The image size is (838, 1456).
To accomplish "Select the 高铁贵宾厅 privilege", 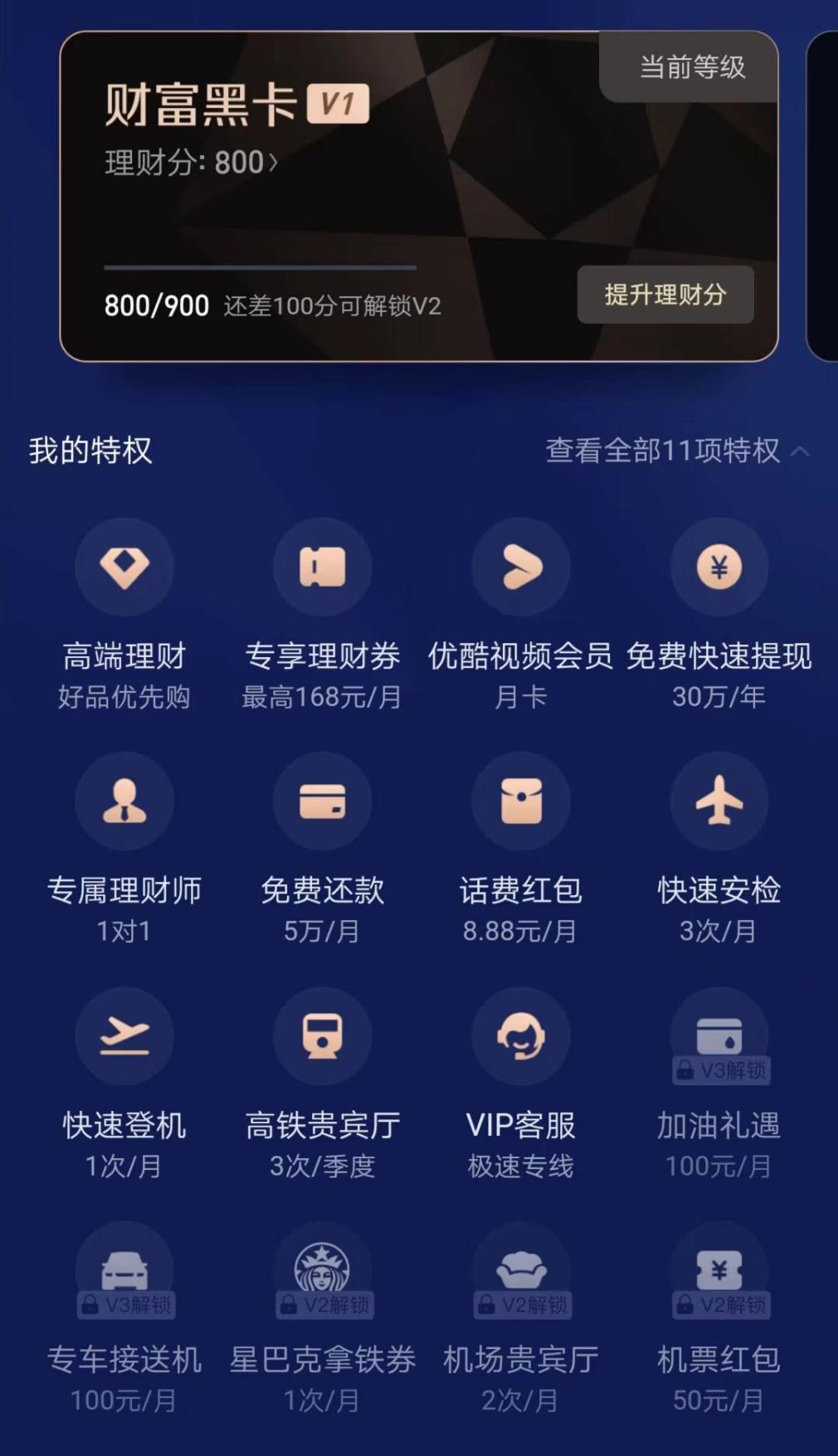I will (322, 1084).
